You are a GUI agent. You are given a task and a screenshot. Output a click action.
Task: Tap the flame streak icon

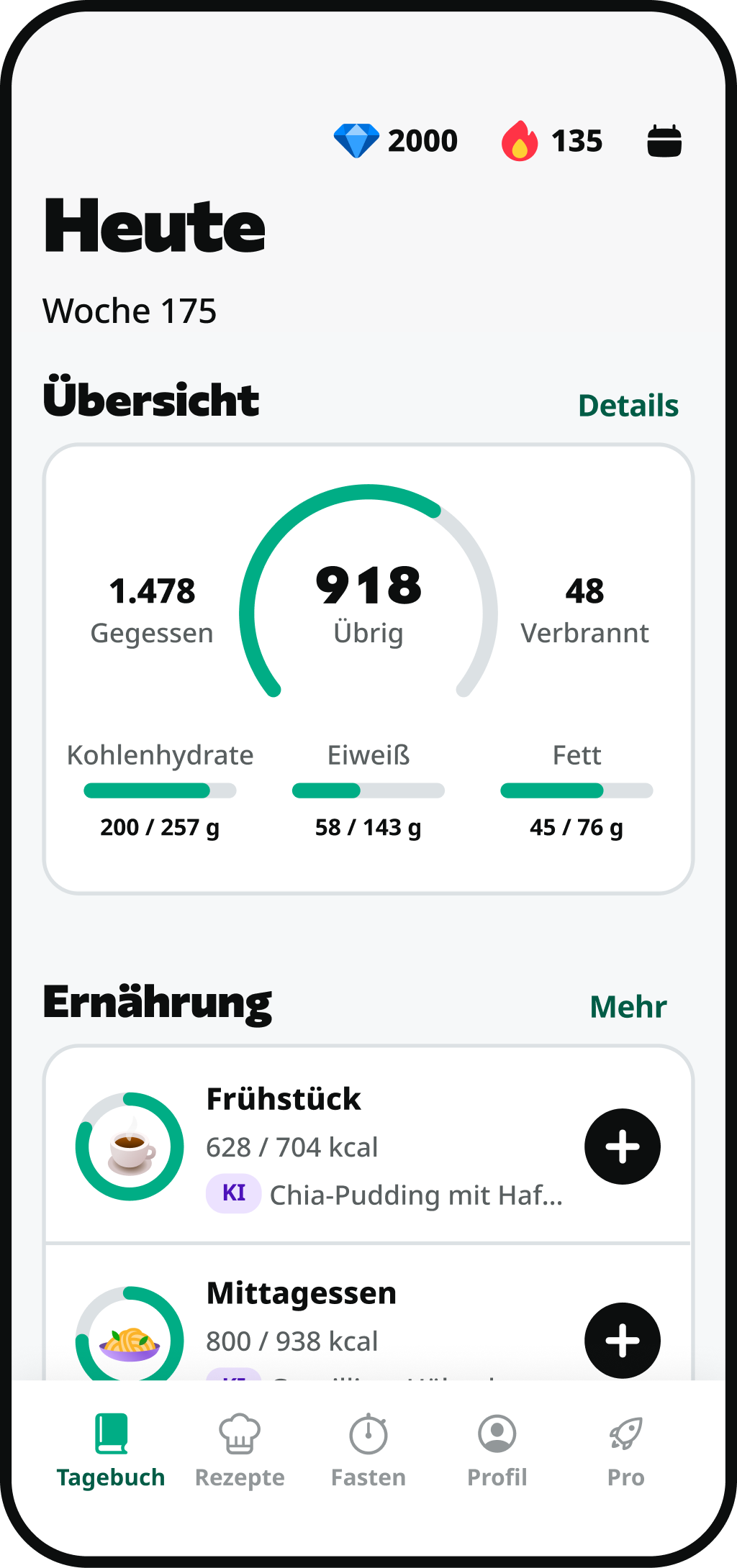[x=520, y=140]
